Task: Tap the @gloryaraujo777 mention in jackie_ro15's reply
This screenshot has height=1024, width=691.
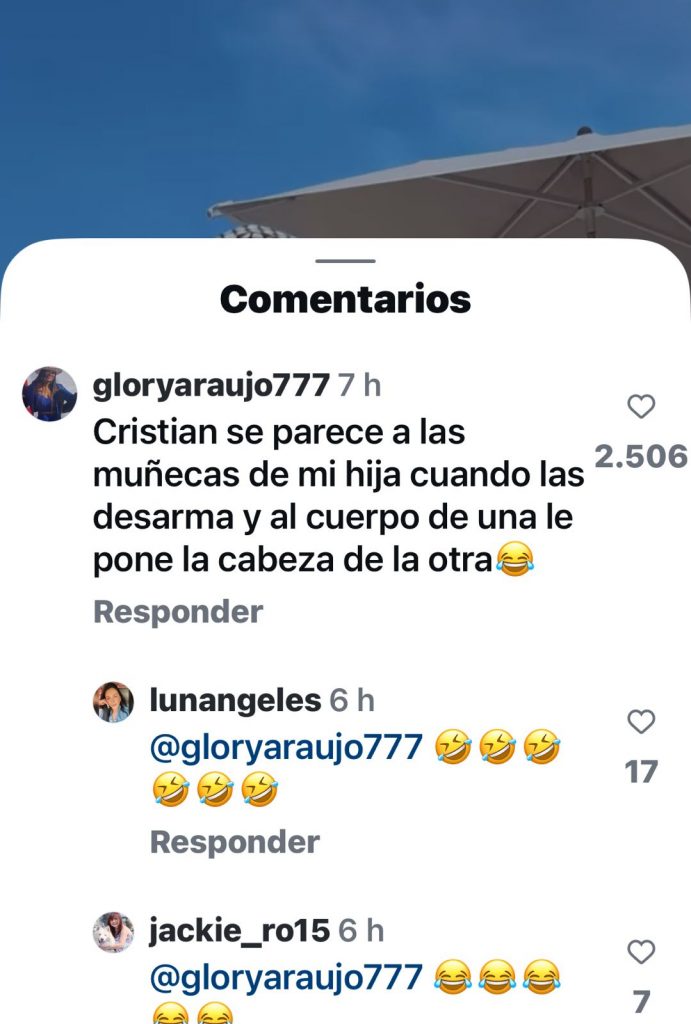Action: pos(288,976)
